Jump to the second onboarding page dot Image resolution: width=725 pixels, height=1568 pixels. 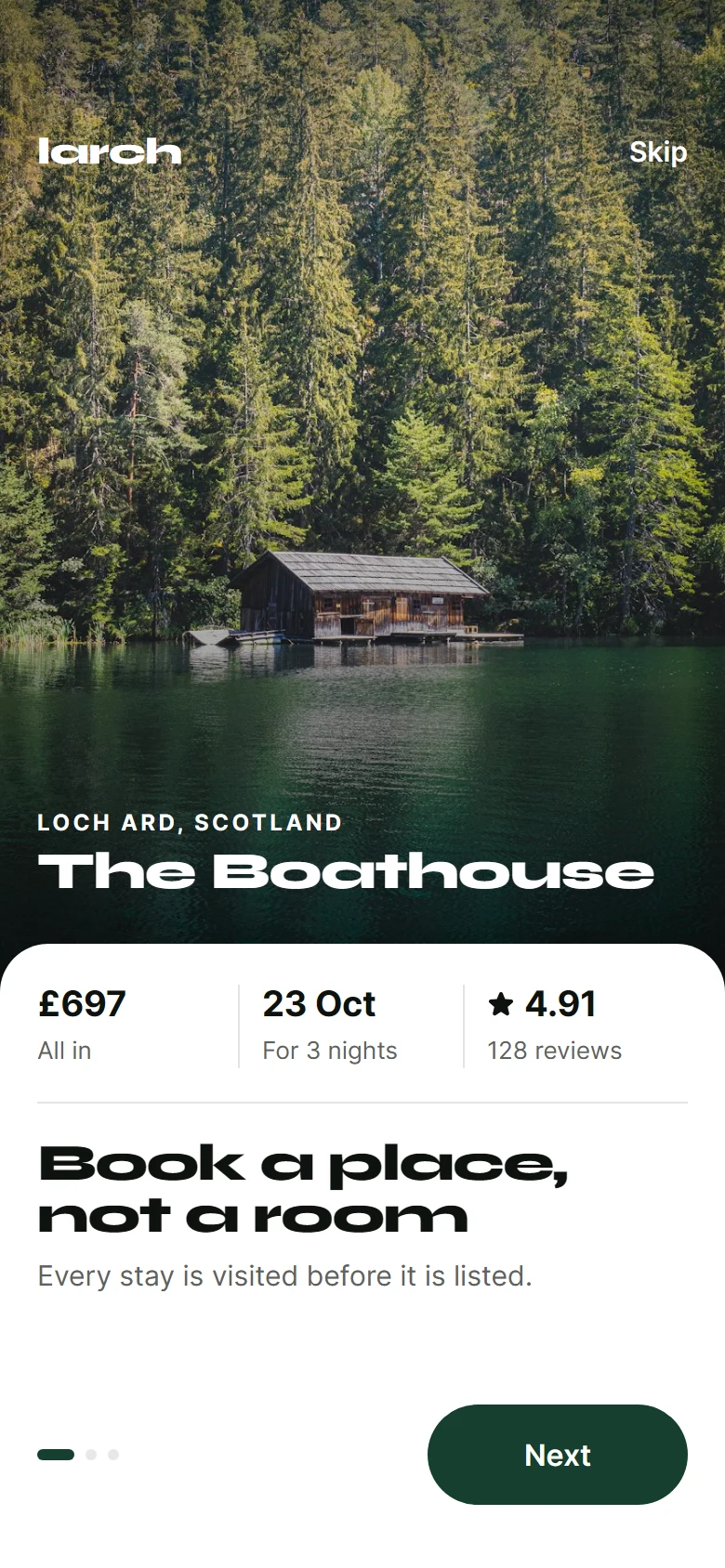point(91,1455)
